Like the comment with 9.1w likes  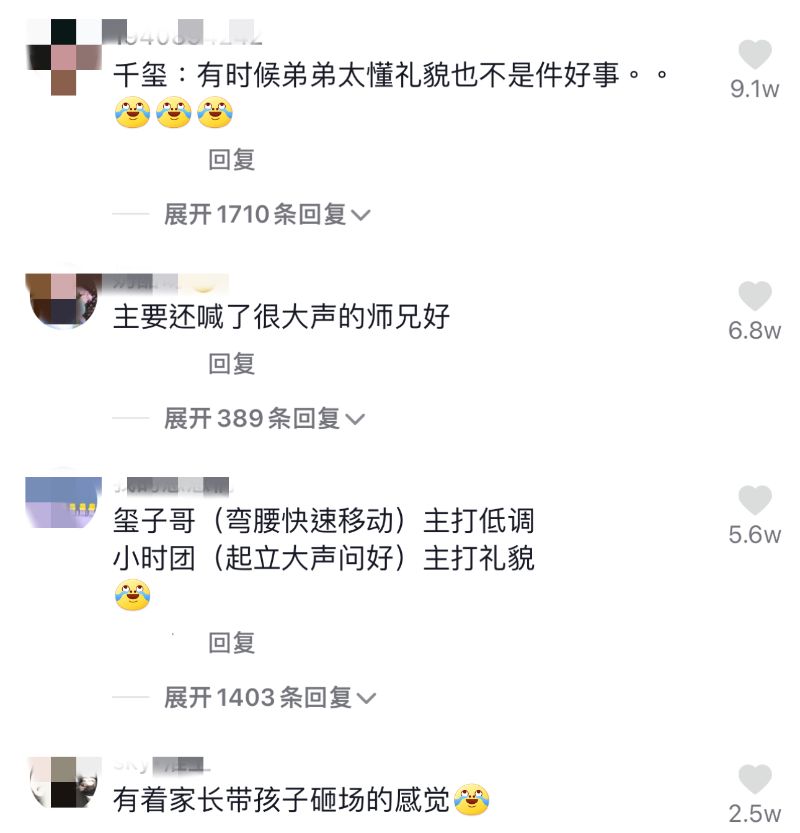point(755,55)
